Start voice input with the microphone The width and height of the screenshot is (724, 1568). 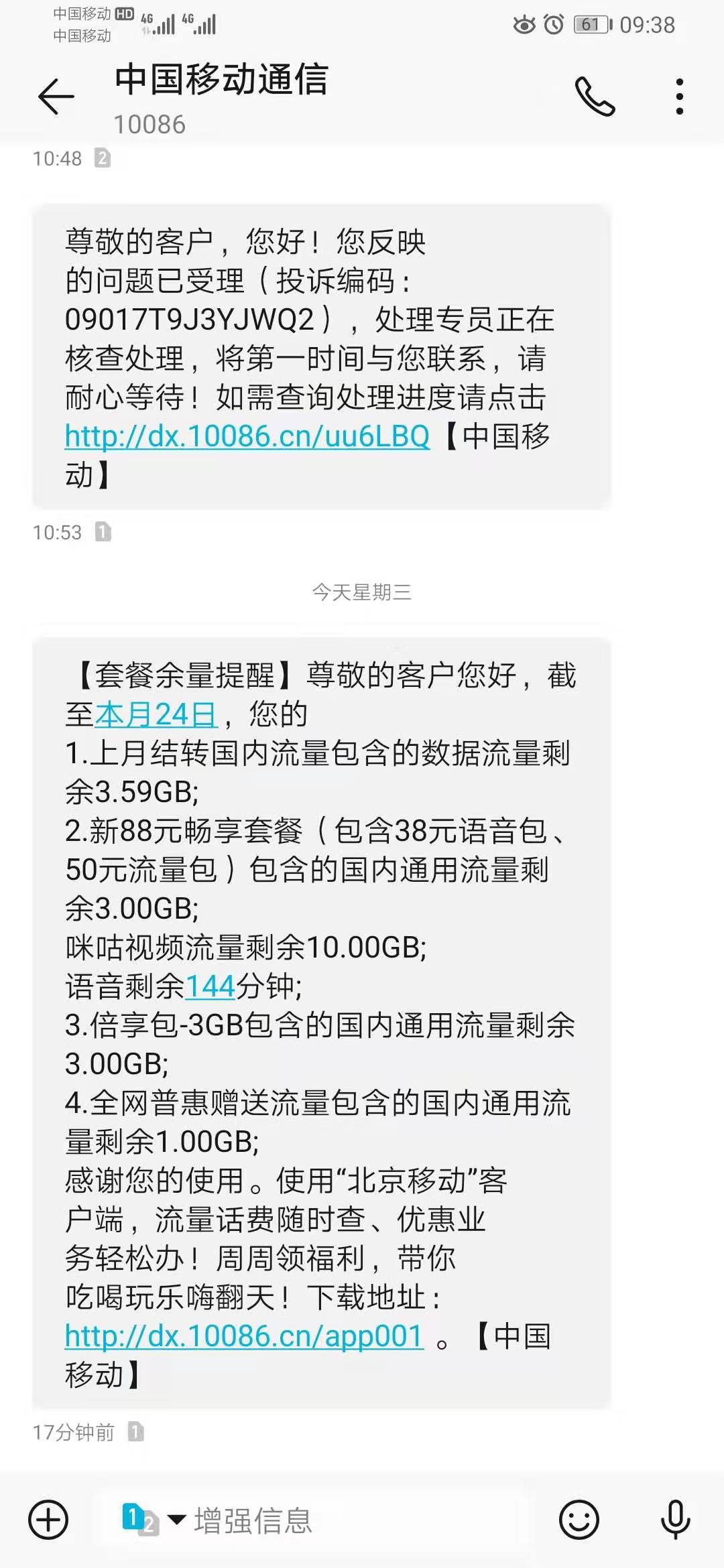675,1519
